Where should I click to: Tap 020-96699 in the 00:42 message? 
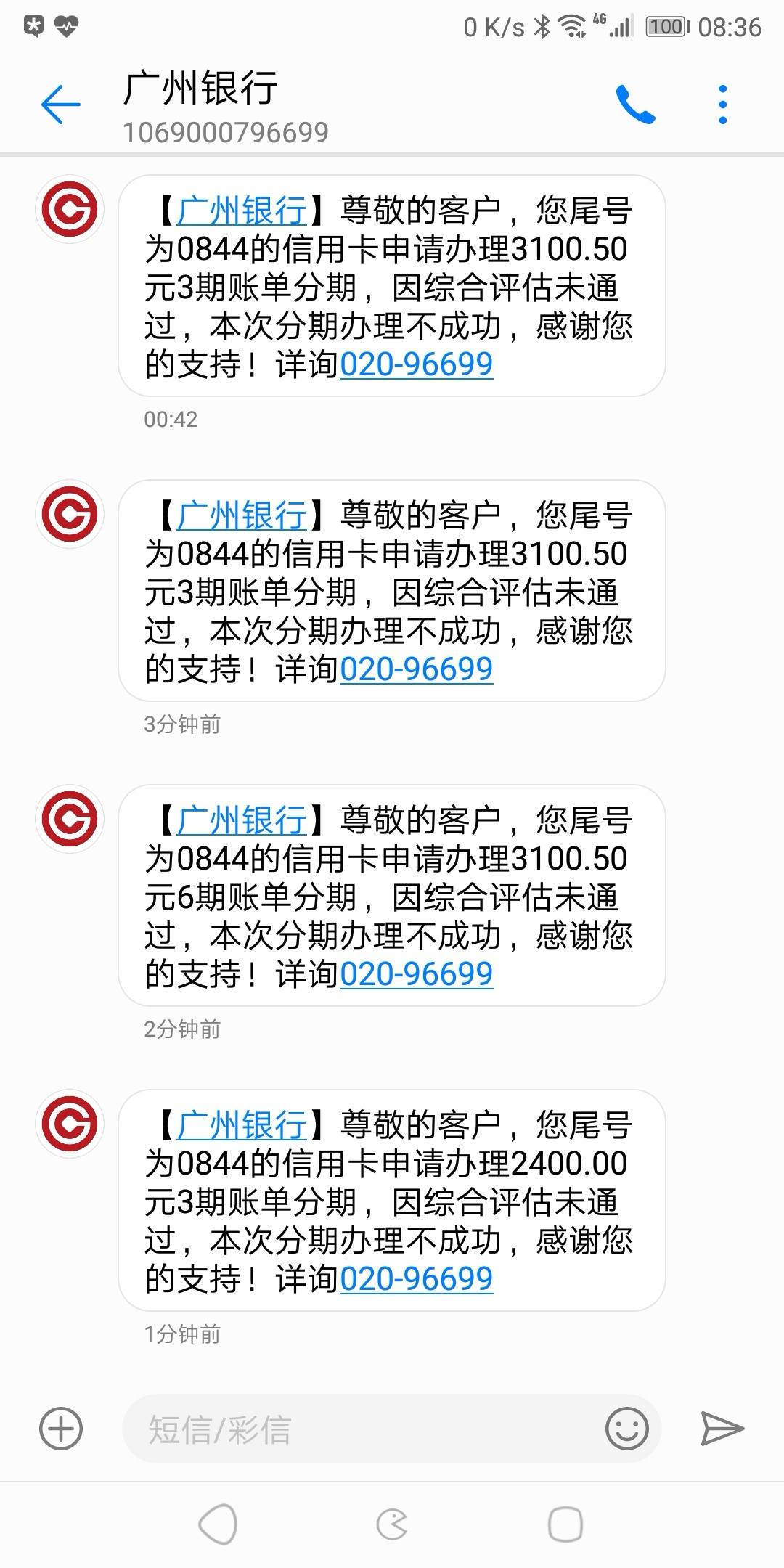(416, 364)
